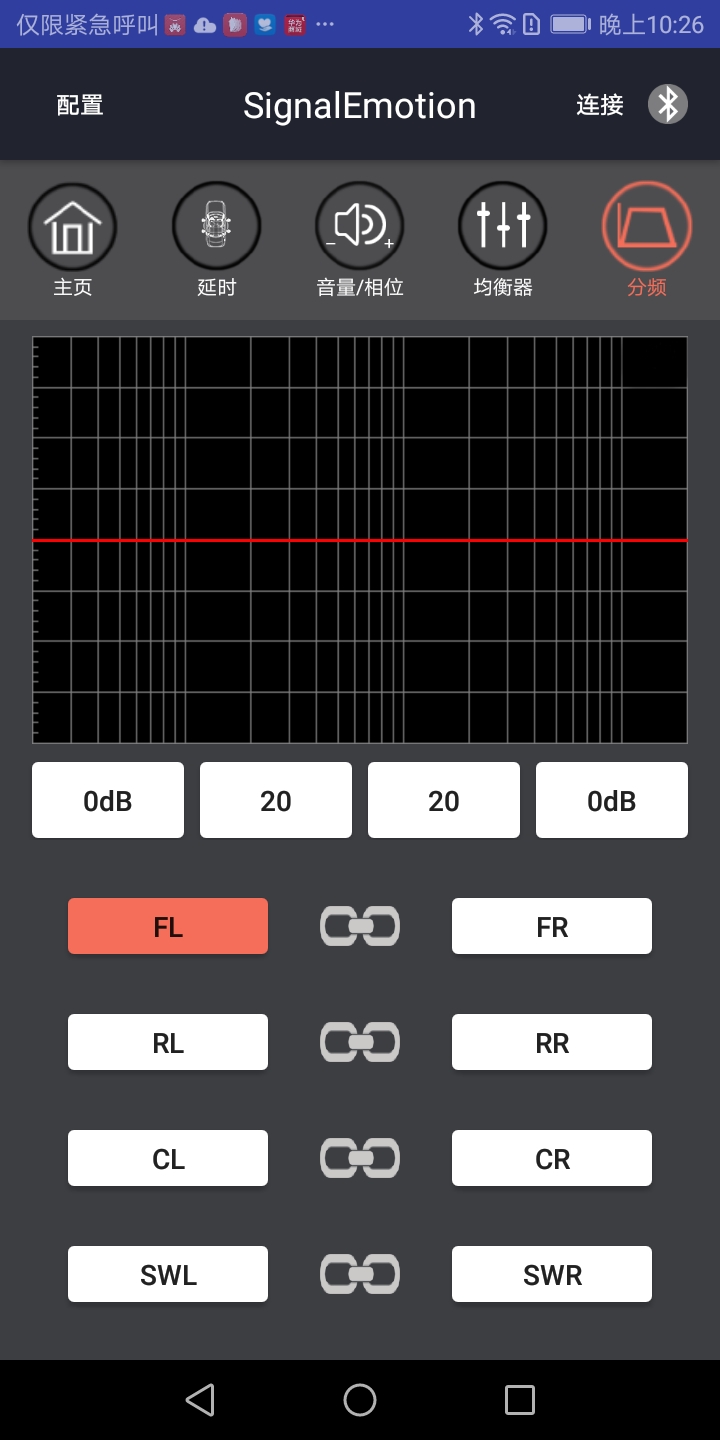Choose the RL channel
The height and width of the screenshot is (1440, 720).
(168, 1042)
